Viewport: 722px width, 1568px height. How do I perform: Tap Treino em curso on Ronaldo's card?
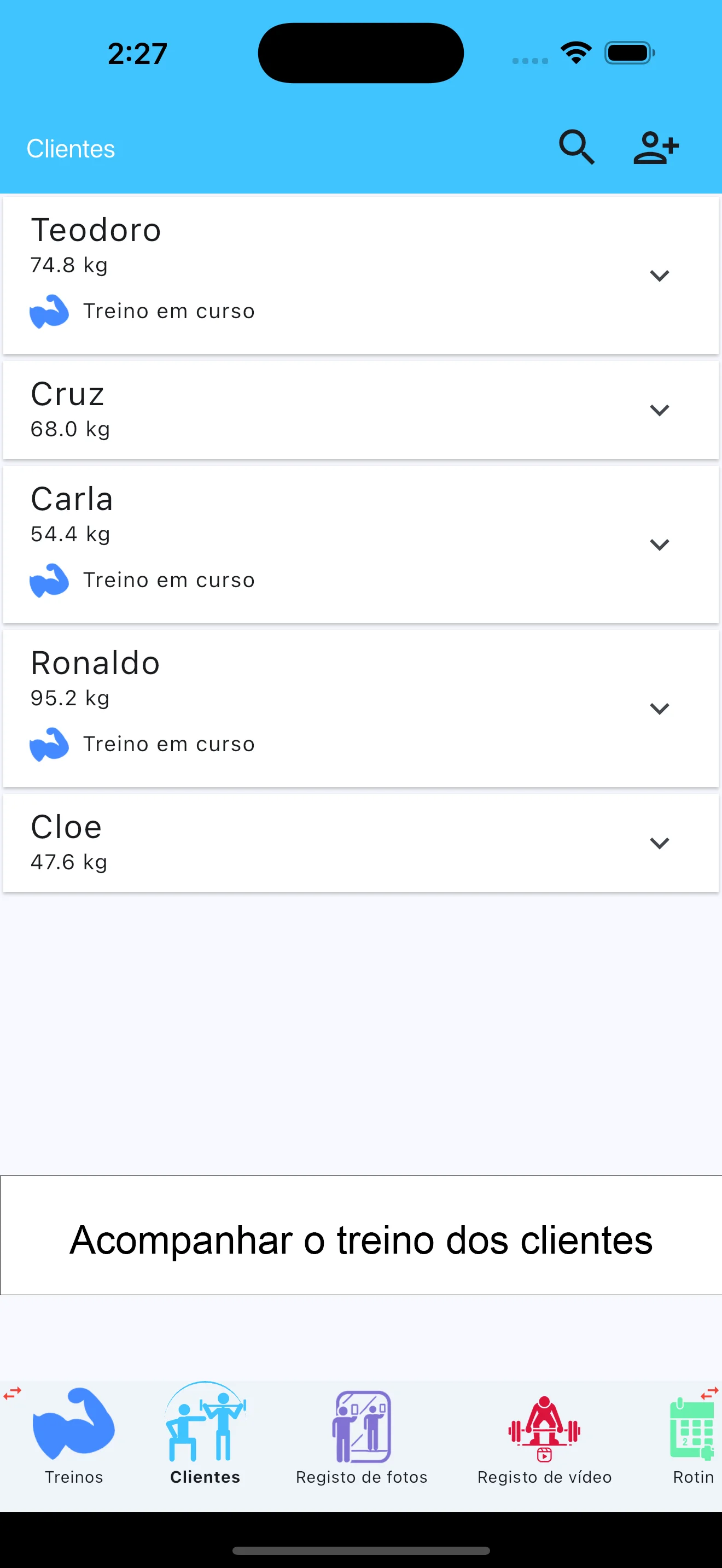(168, 743)
